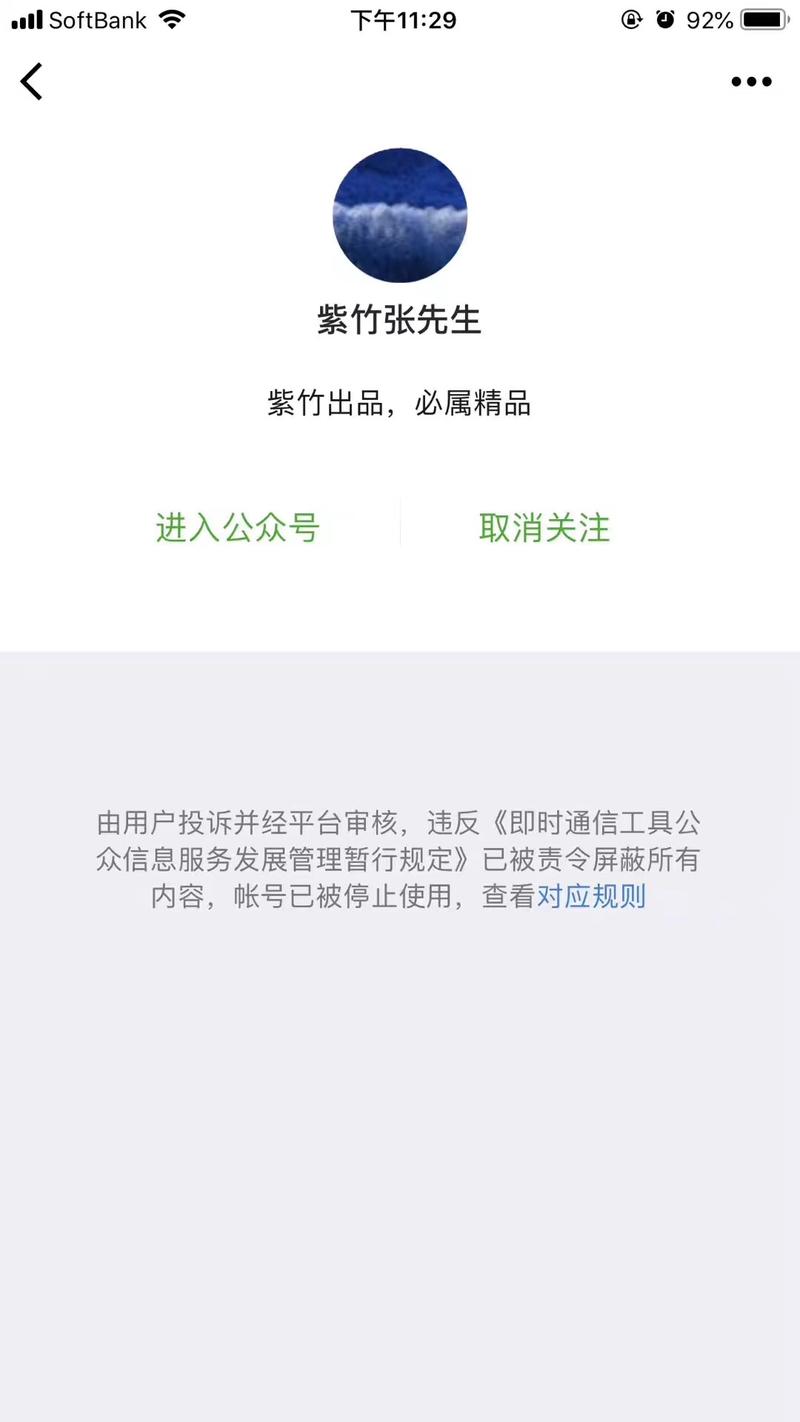The image size is (800, 1422).
Task: Tap the battery indicator icon
Action: point(764,18)
